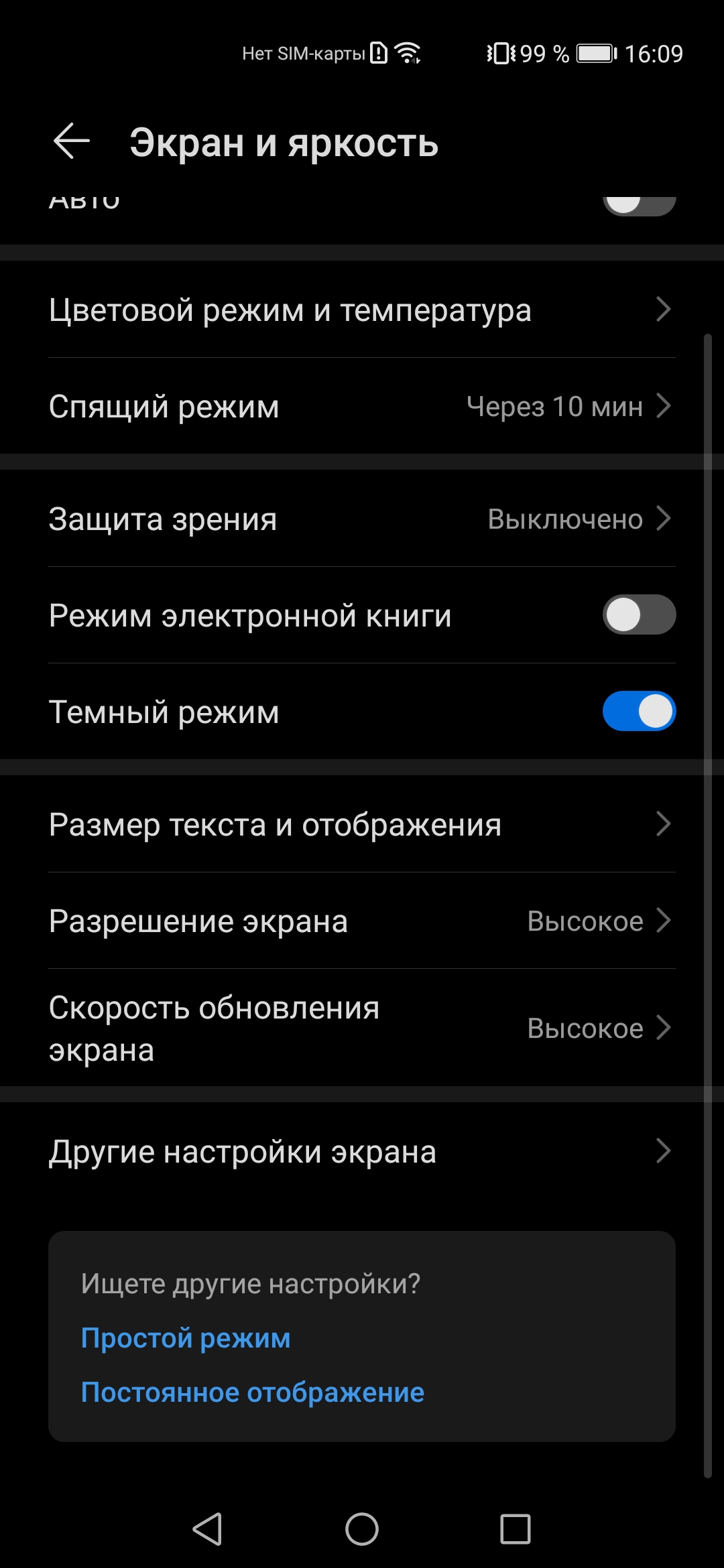Turn off Темный режим switch

(x=638, y=711)
